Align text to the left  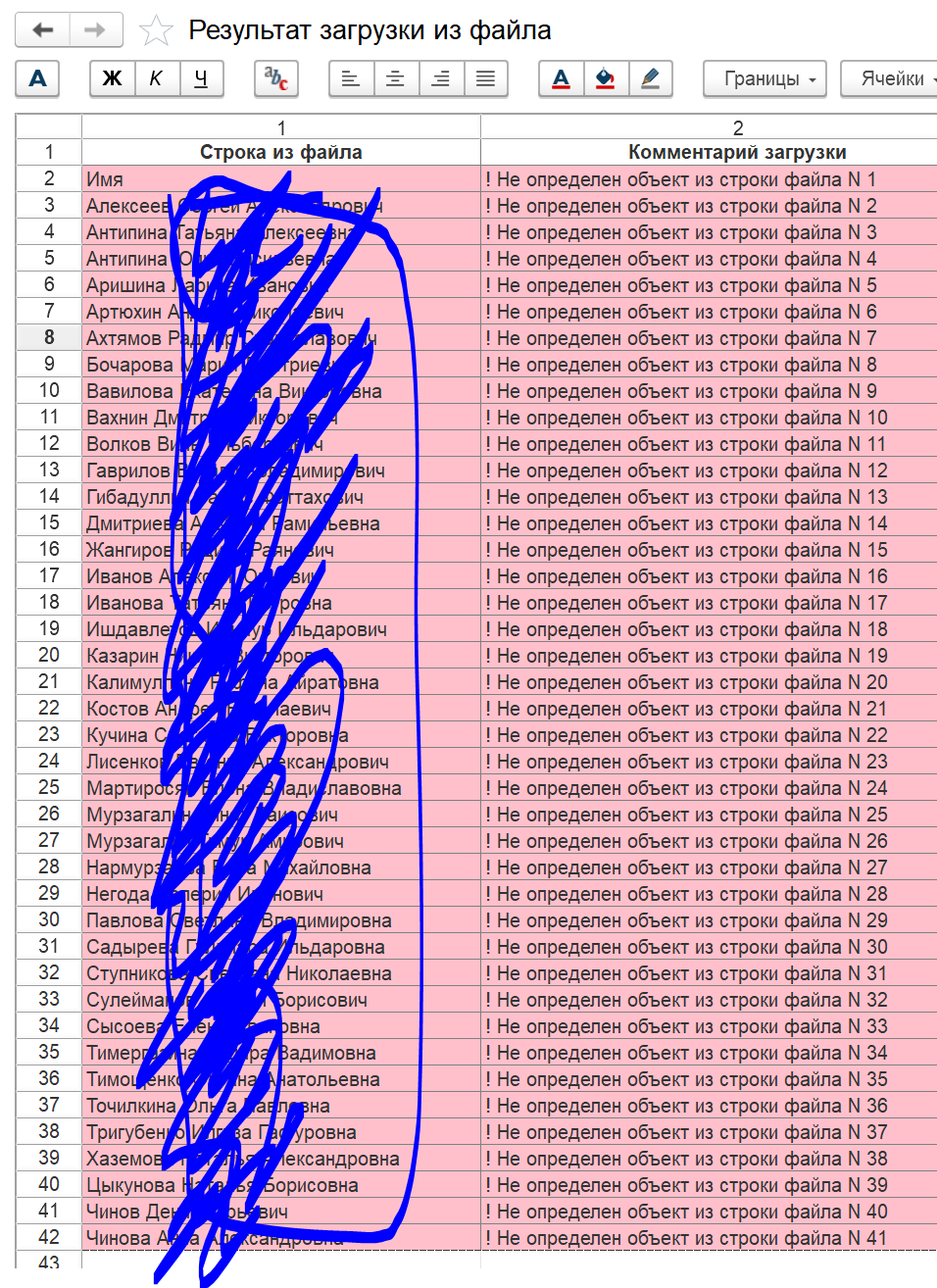pos(351,78)
